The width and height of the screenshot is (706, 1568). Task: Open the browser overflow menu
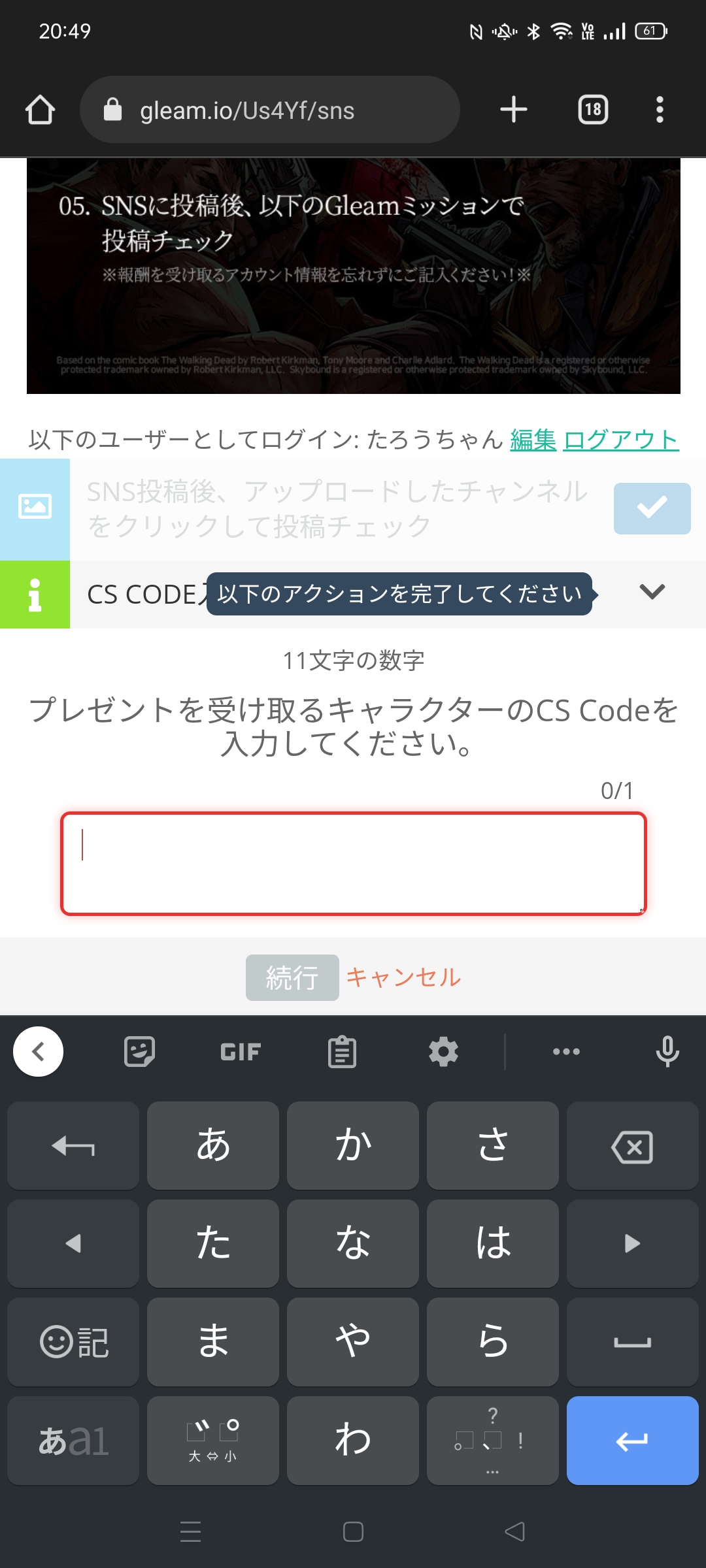coord(660,110)
